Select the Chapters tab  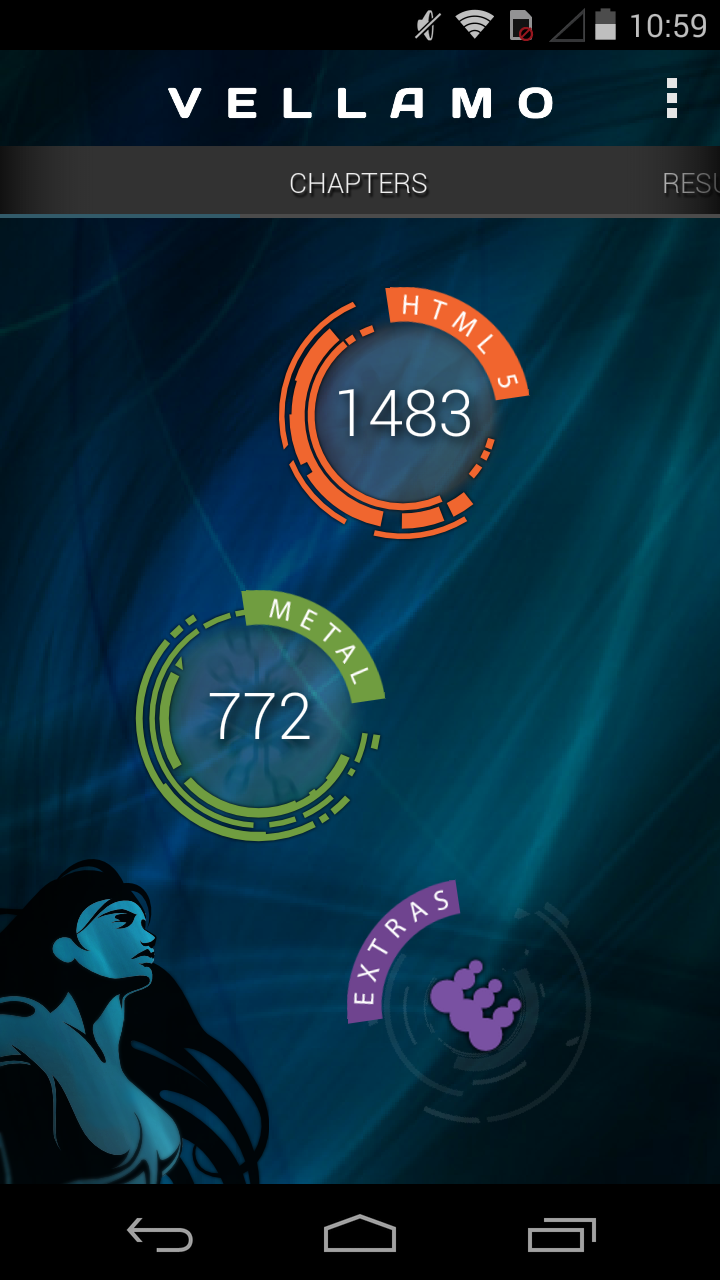358,184
